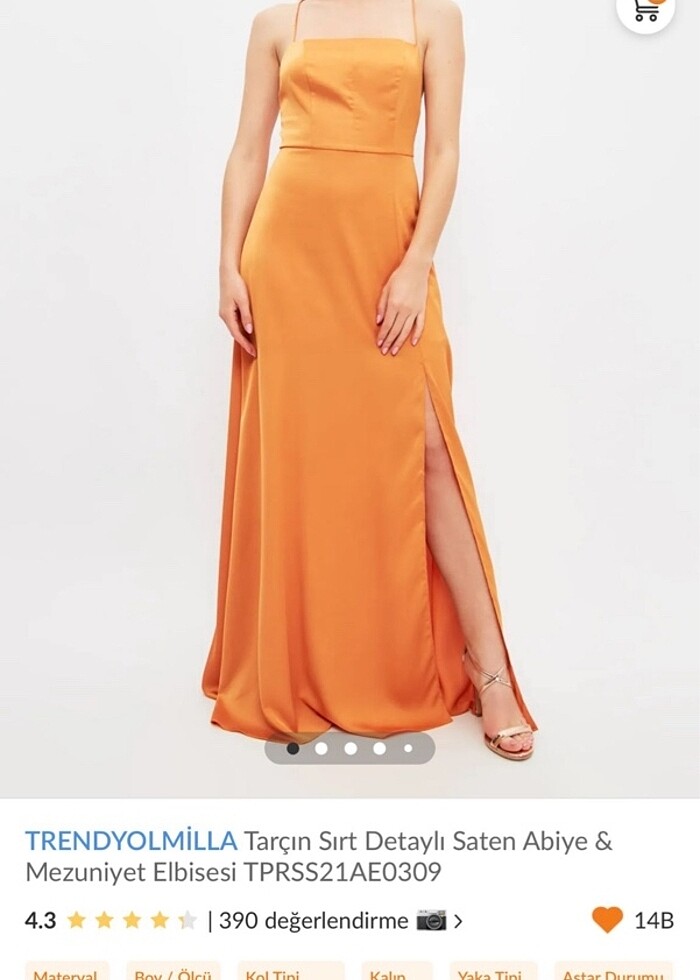The image size is (700, 980).
Task: Open the 390 değerlendirme reviews
Action: click(x=313, y=920)
